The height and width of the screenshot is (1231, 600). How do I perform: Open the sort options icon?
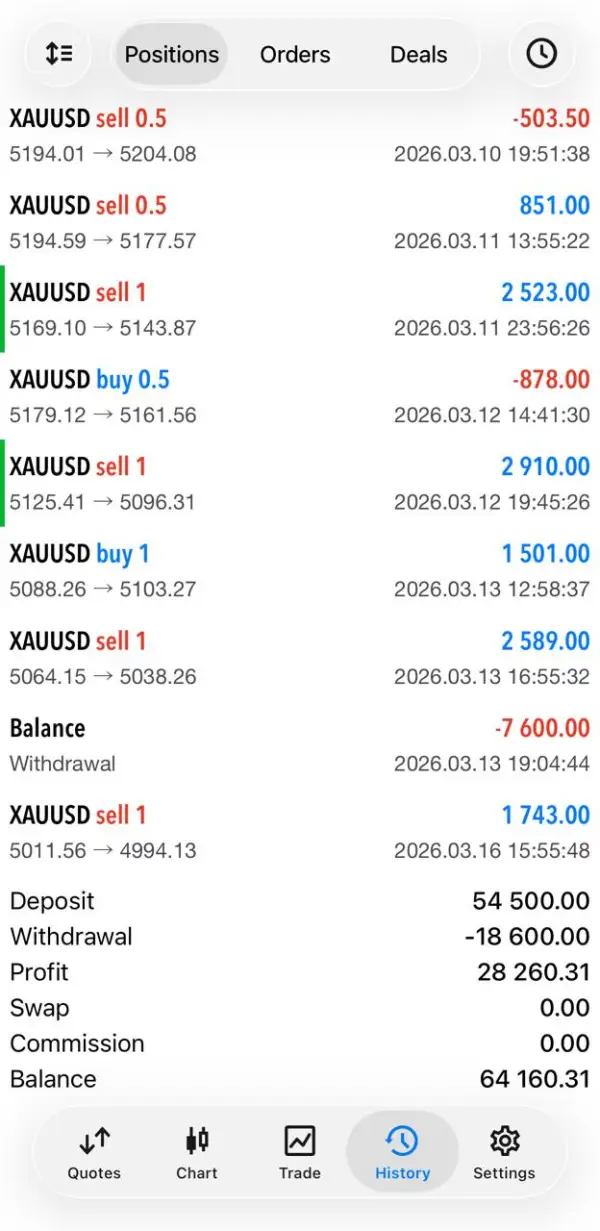[59, 54]
